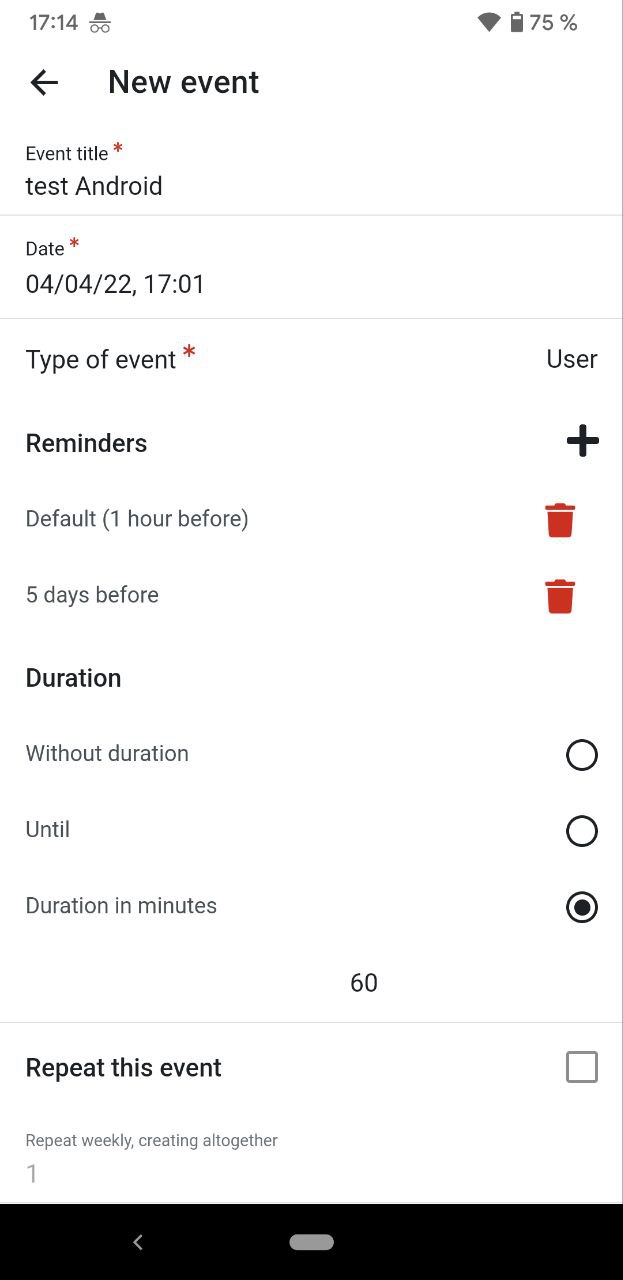
Task: Edit the Event title field
Action: (311, 171)
